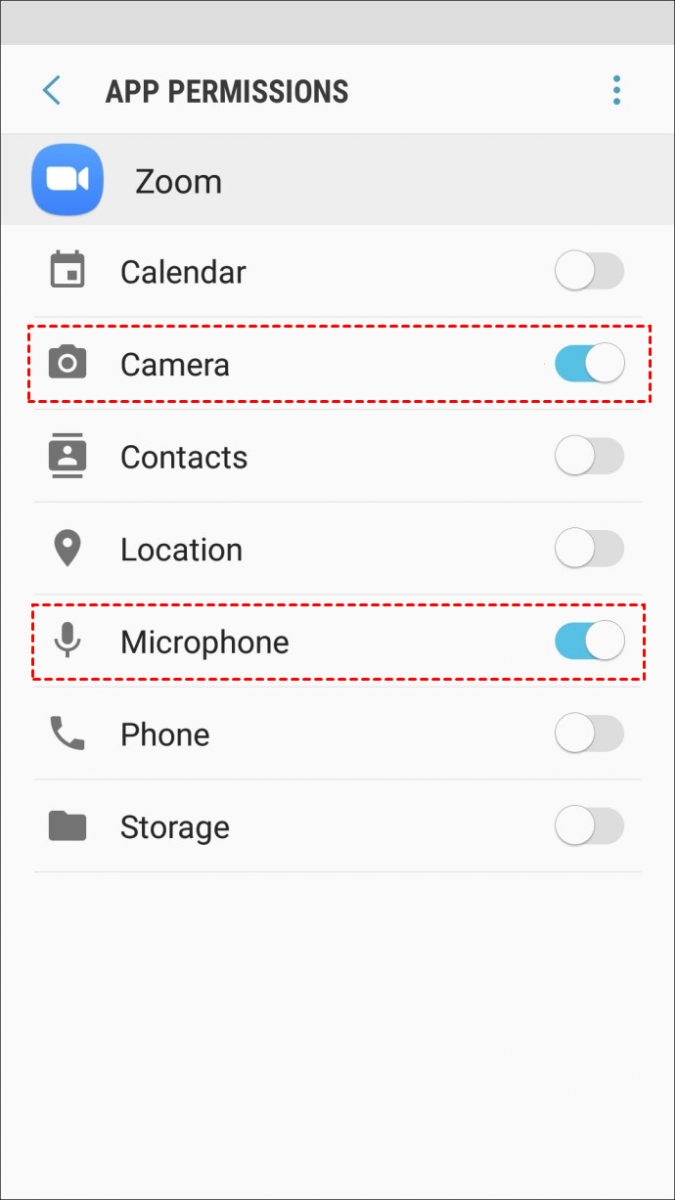Go back from App Permissions
675x1200 pixels.
pos(52,91)
